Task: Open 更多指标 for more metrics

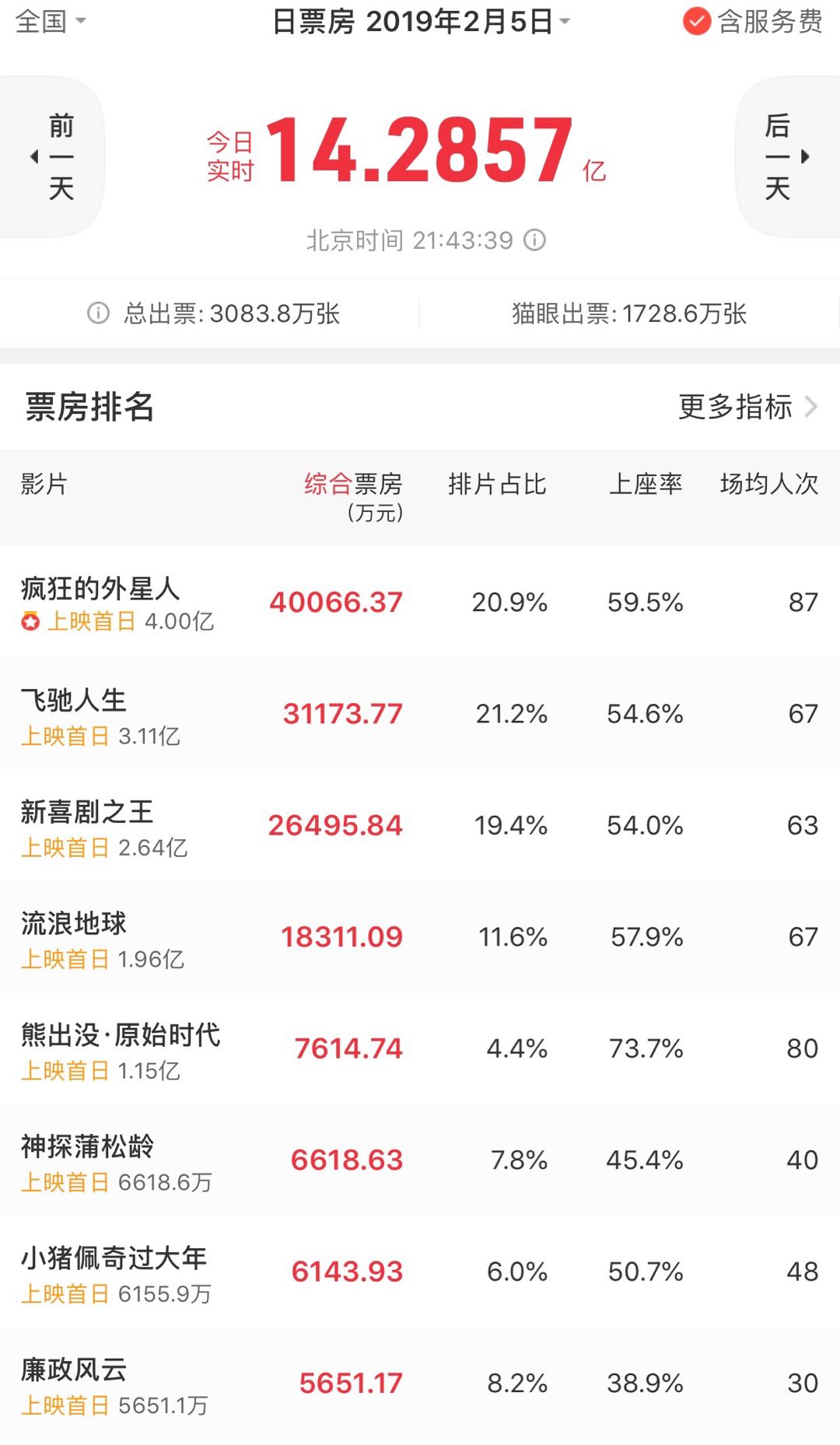Action: pyautogui.click(x=746, y=406)
